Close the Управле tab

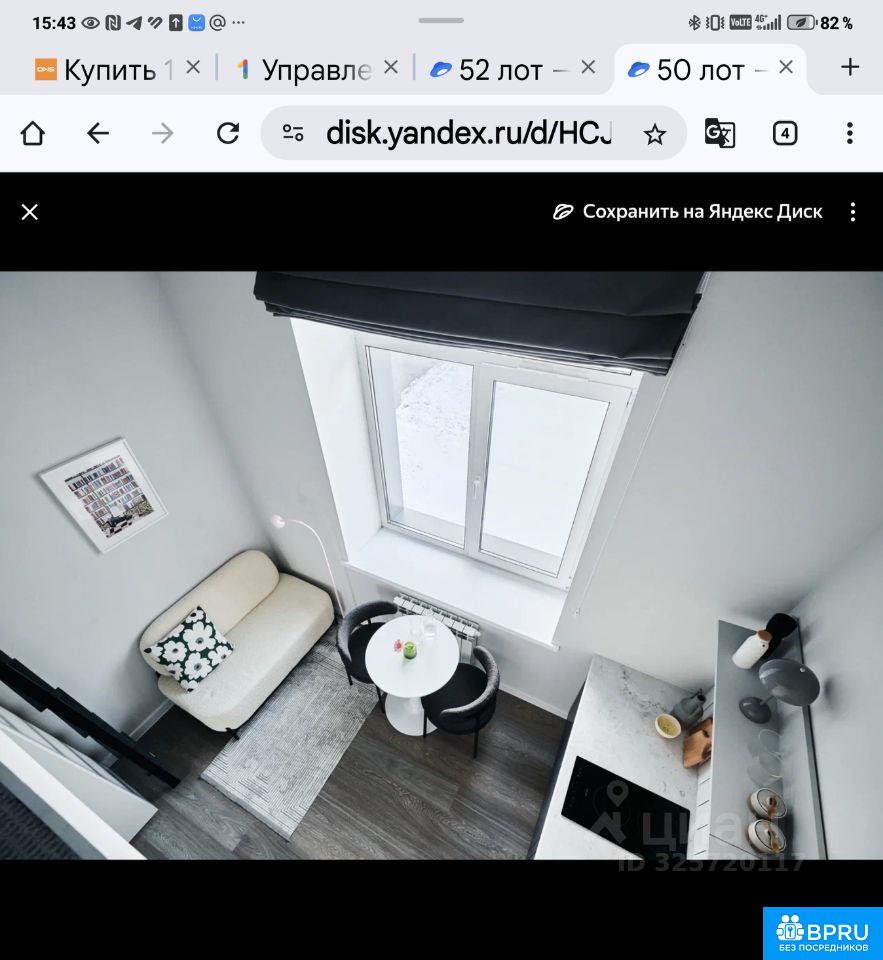point(391,67)
